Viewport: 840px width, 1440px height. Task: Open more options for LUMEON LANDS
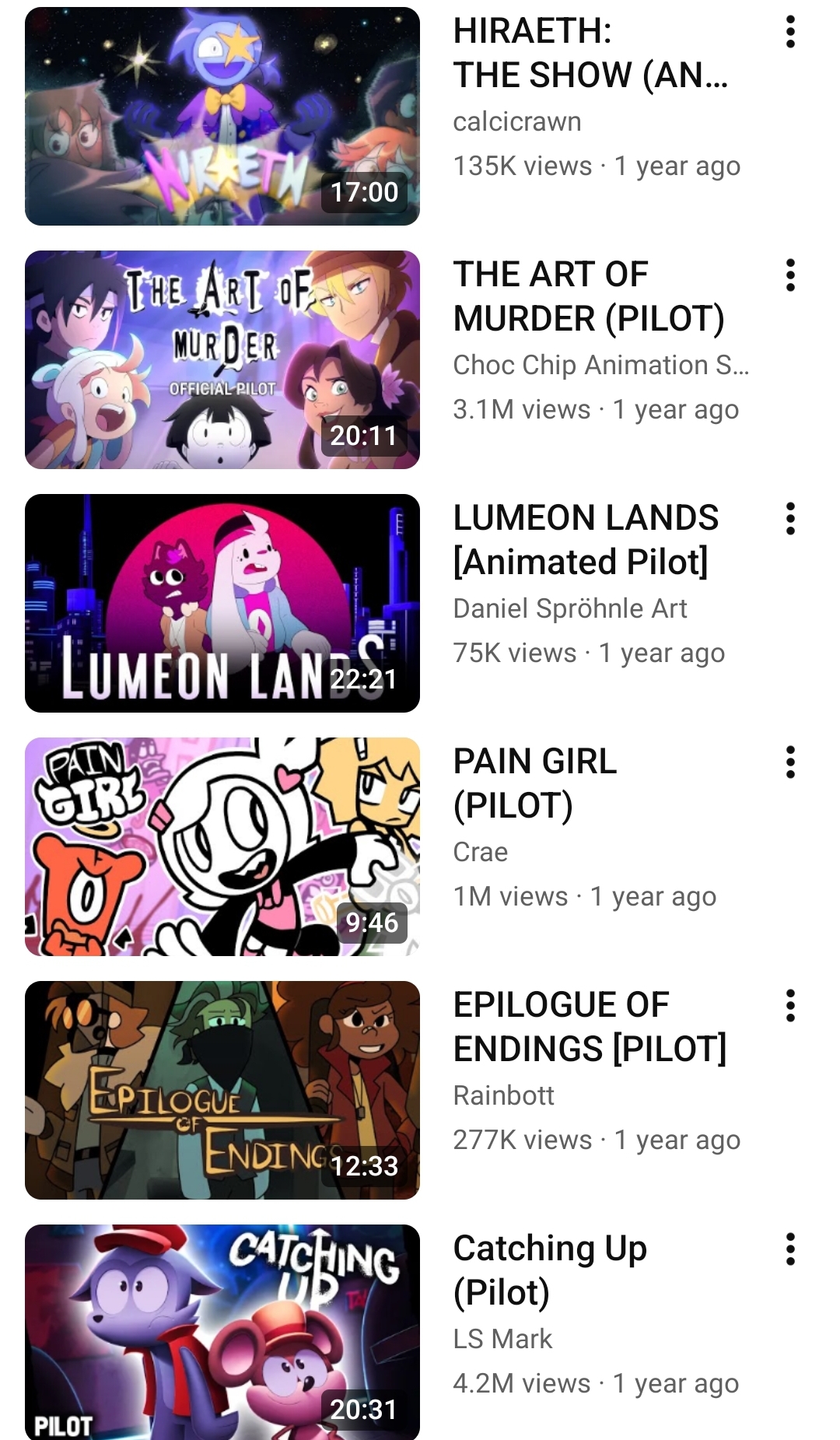[790, 519]
